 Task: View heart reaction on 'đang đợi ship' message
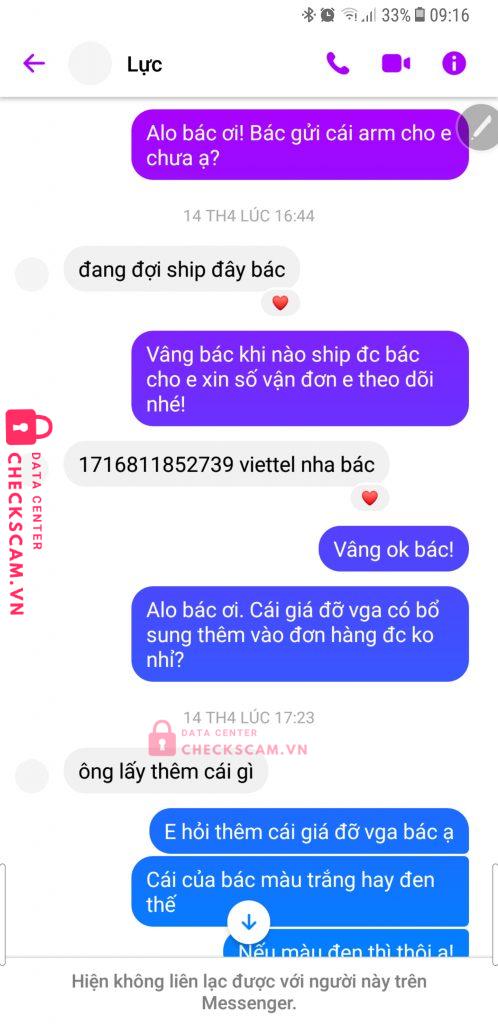pos(280,303)
